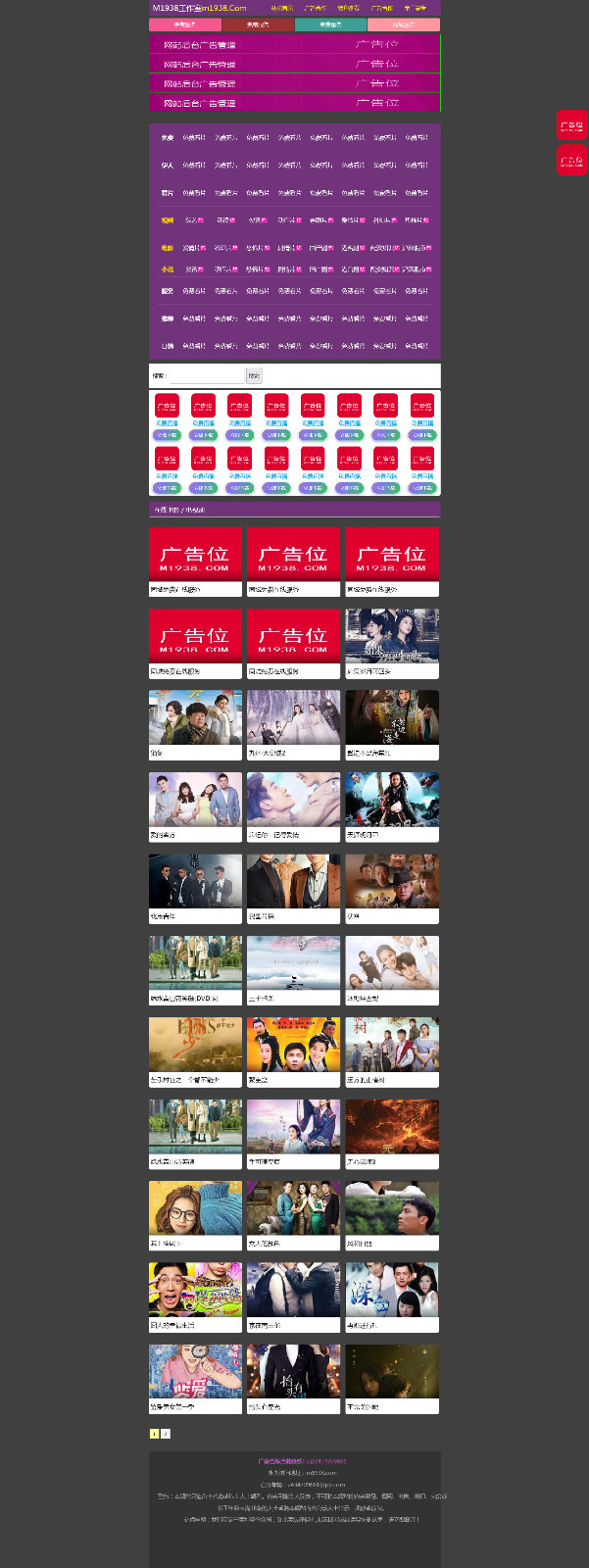The image size is (589, 1568).
Task: Select the pink tab under the header
Action: [x=184, y=24]
